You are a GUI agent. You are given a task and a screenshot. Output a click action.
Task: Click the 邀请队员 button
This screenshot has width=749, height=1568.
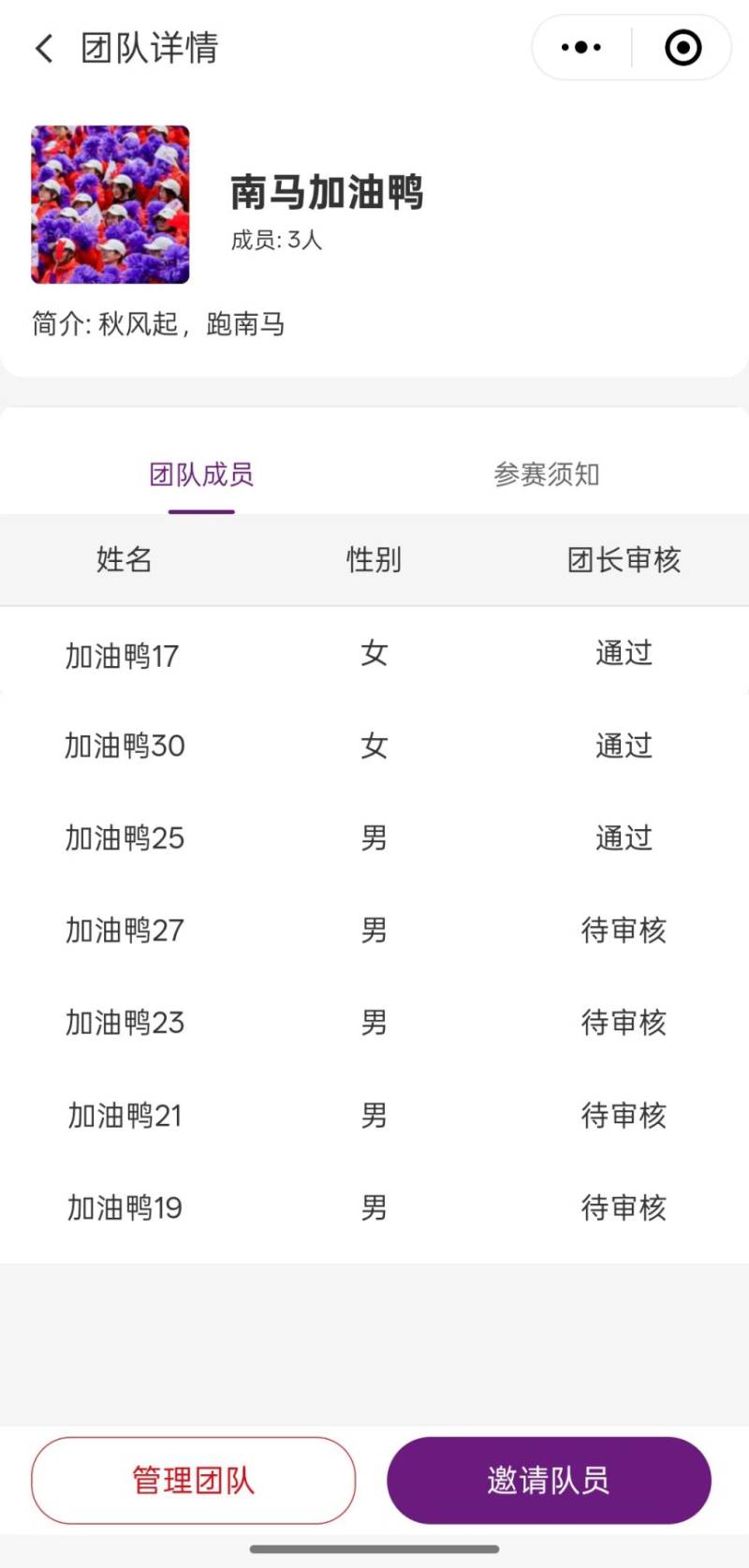tap(548, 1480)
